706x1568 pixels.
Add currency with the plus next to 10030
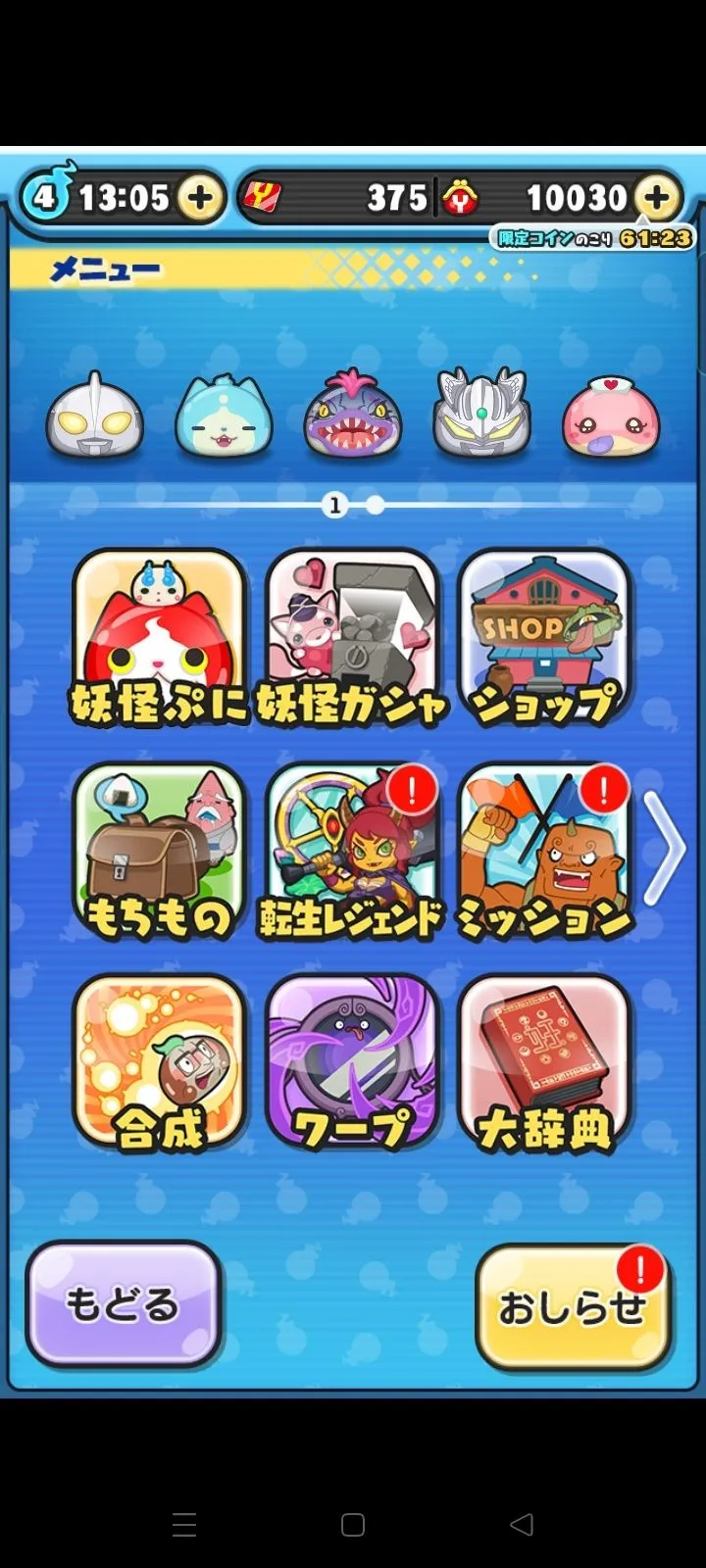[657, 198]
